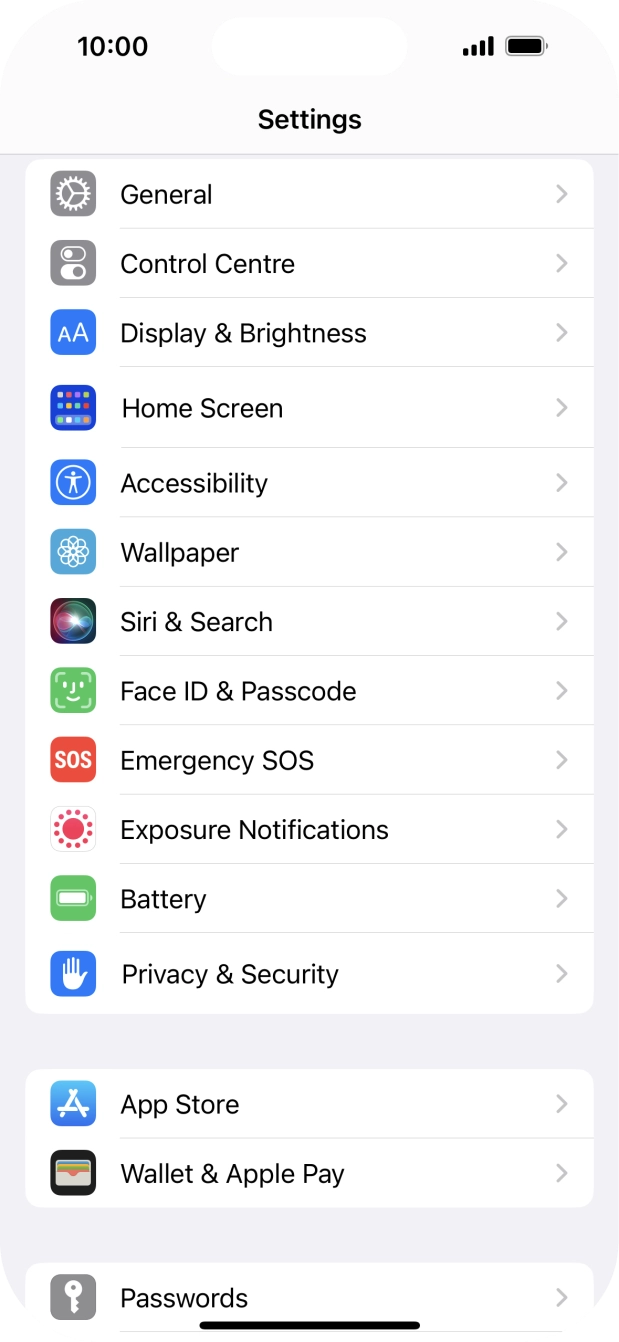Image resolution: width=619 pixels, height=1342 pixels.
Task: Open Exposure Notifications settings
Action: (x=309, y=830)
